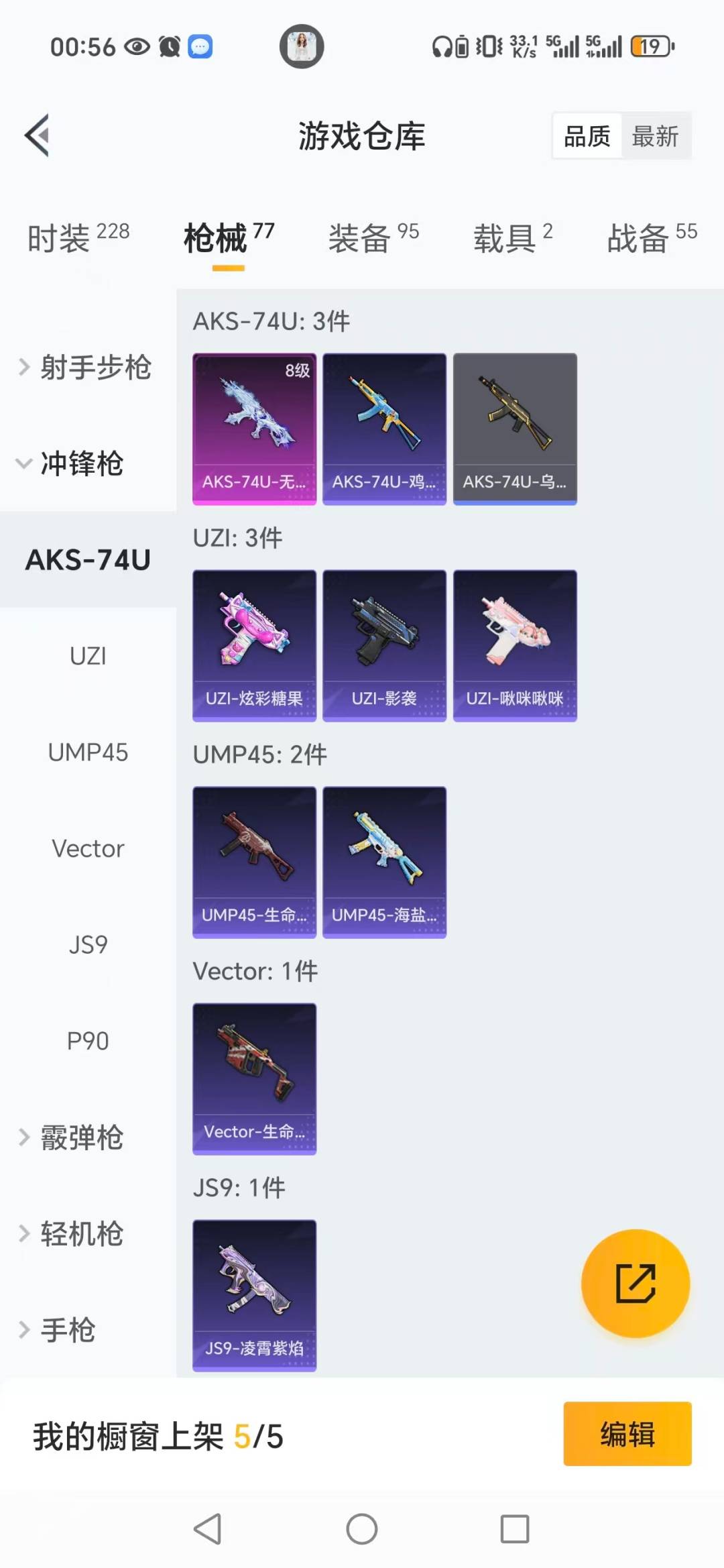Tap the back arrow to leave 游戏仓库
The height and width of the screenshot is (1568, 724).
tap(38, 134)
